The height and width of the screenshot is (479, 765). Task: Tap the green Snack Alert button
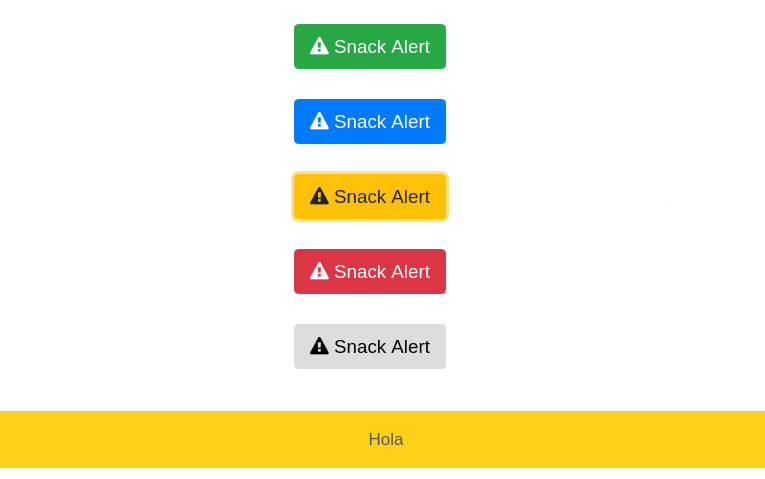click(x=369, y=47)
